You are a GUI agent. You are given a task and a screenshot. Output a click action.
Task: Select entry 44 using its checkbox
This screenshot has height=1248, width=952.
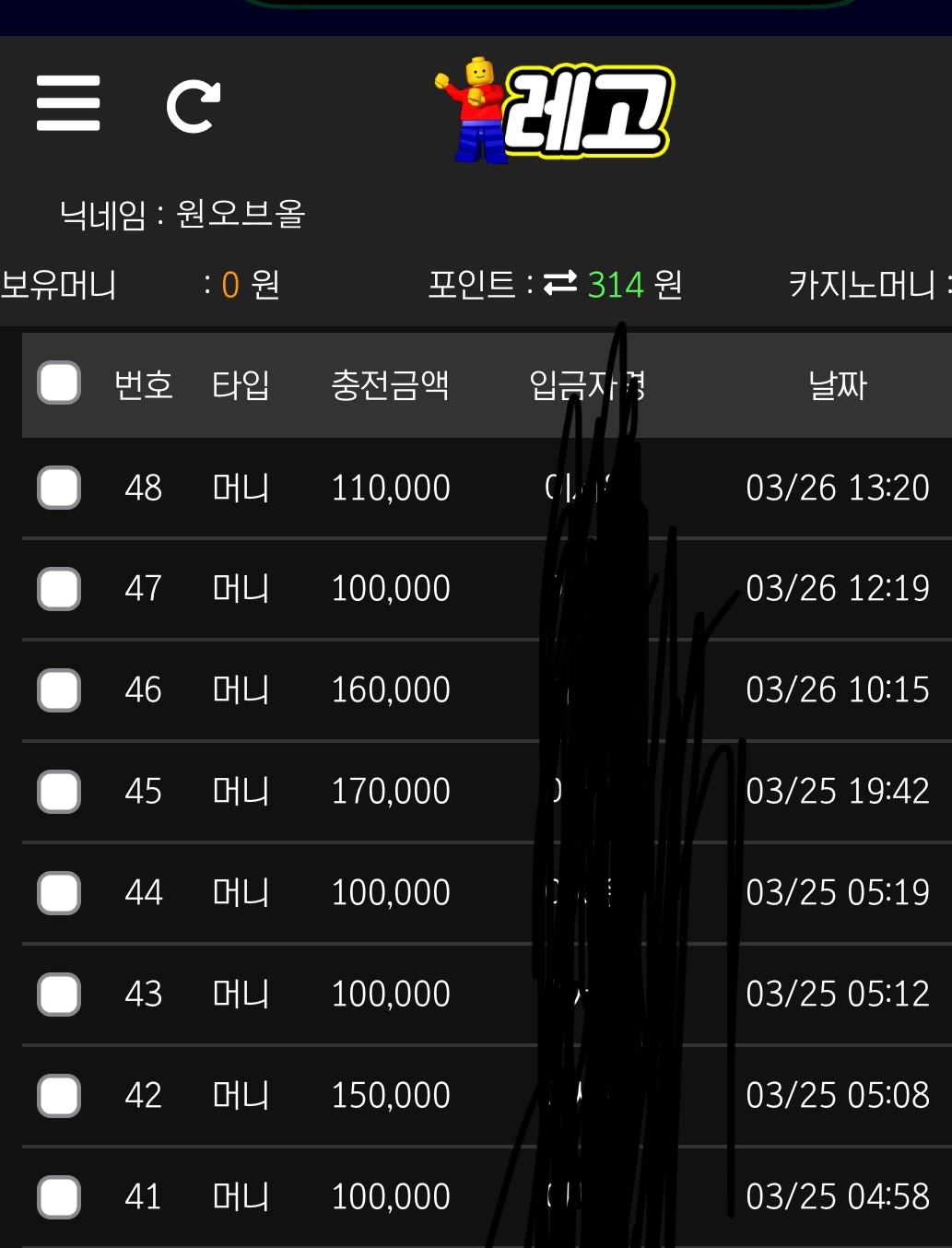59,893
